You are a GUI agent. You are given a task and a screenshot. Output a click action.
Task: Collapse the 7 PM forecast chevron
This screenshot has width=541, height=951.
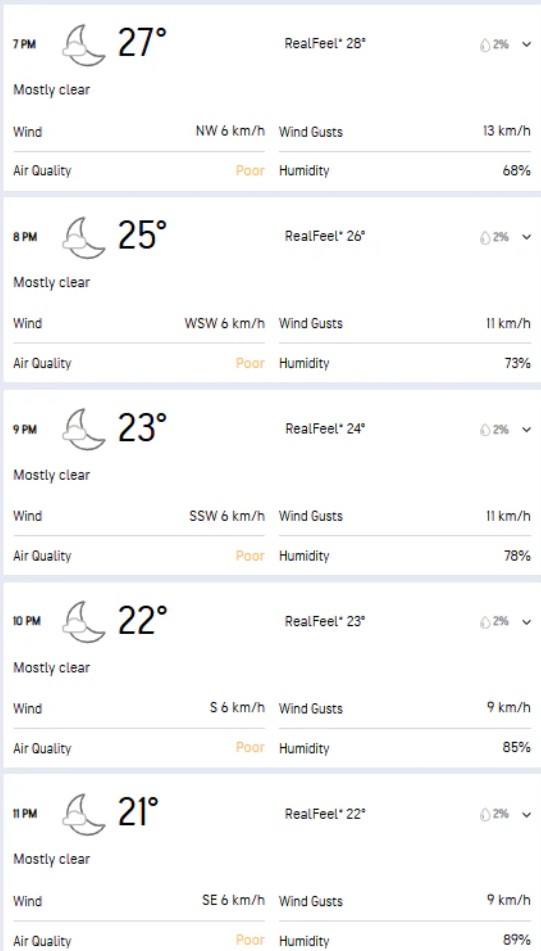[x=526, y=44]
